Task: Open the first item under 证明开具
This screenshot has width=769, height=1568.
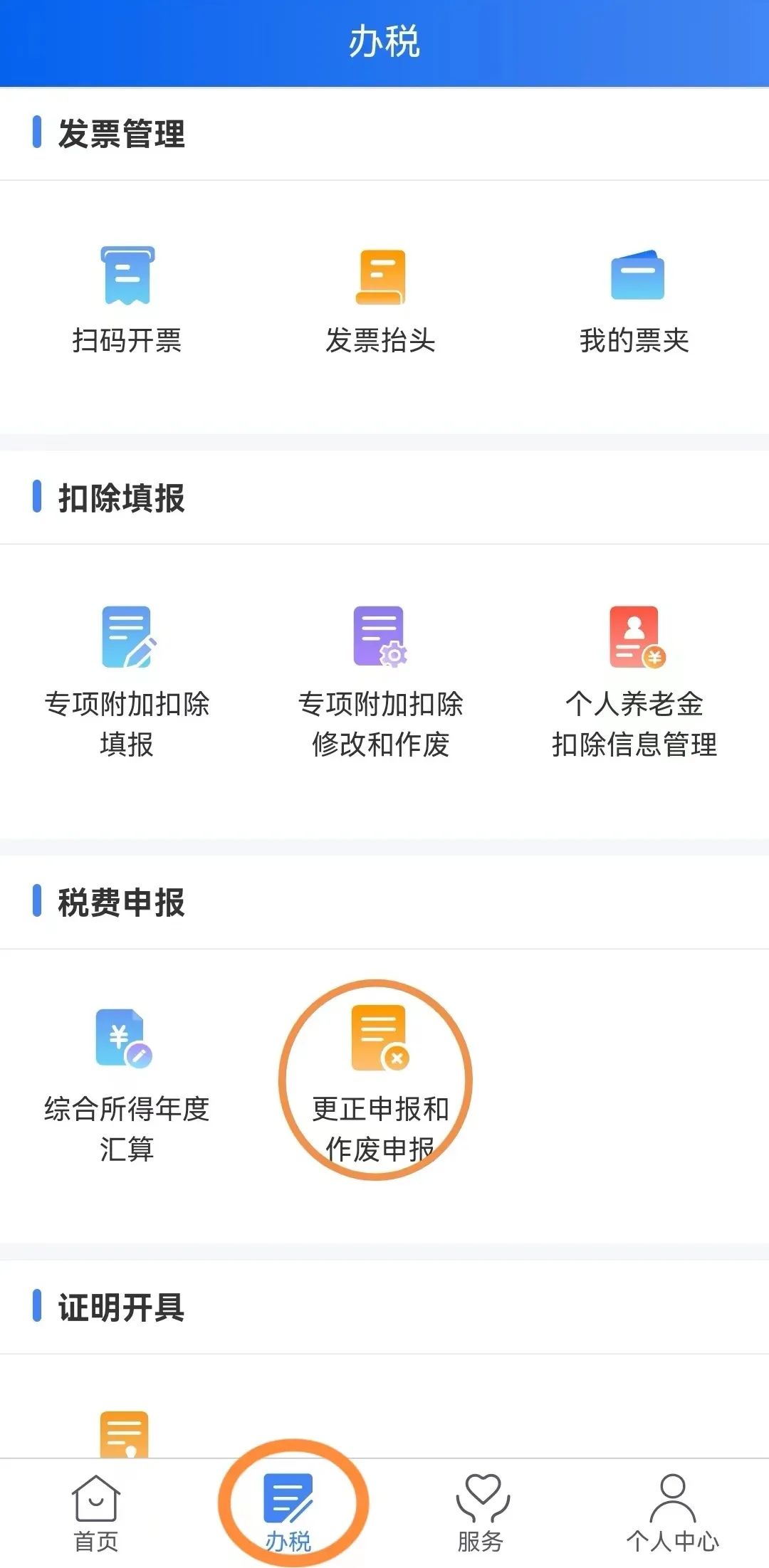Action: pyautogui.click(x=125, y=1434)
